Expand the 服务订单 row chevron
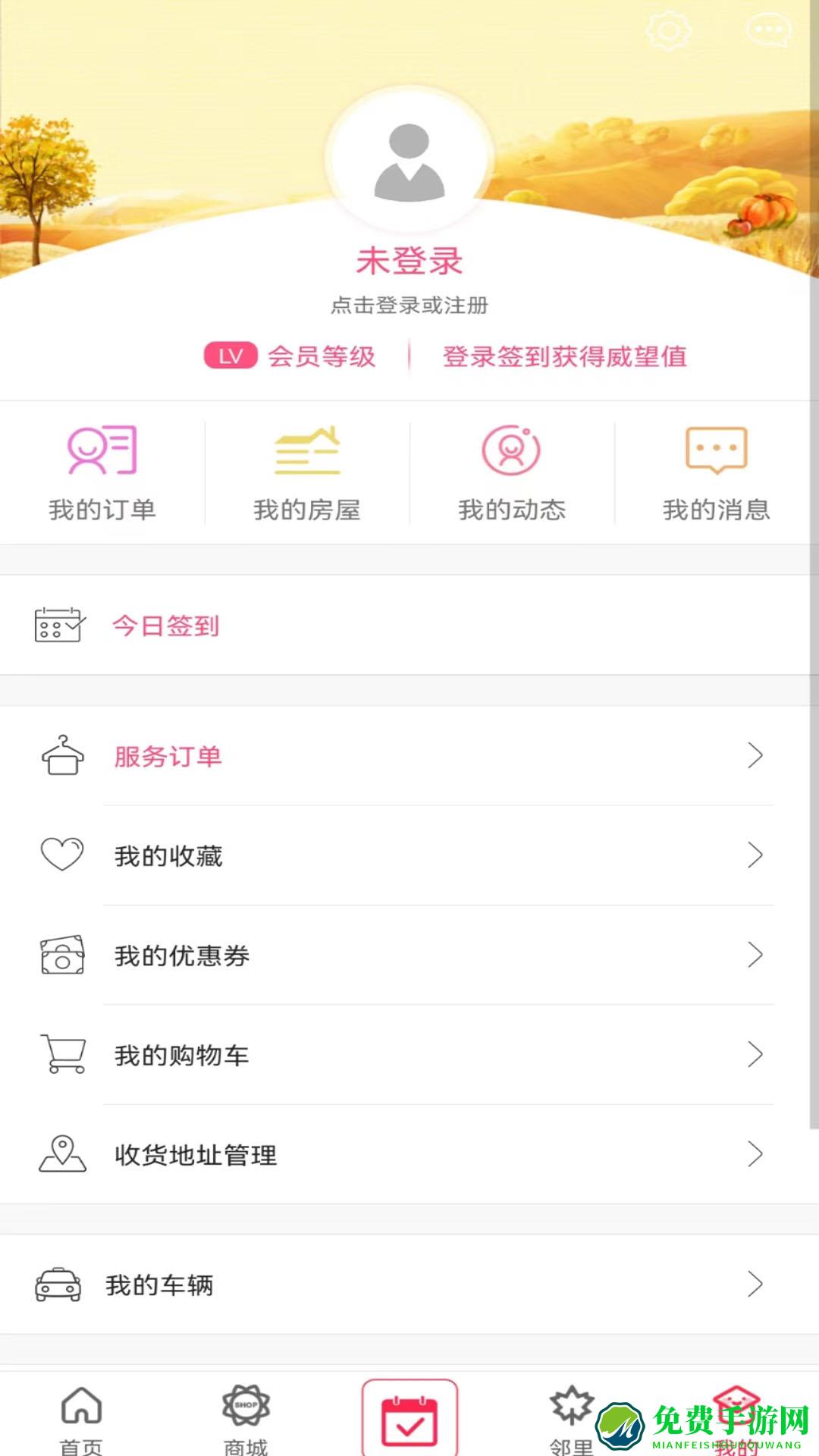Image resolution: width=819 pixels, height=1456 pixels. coord(755,756)
